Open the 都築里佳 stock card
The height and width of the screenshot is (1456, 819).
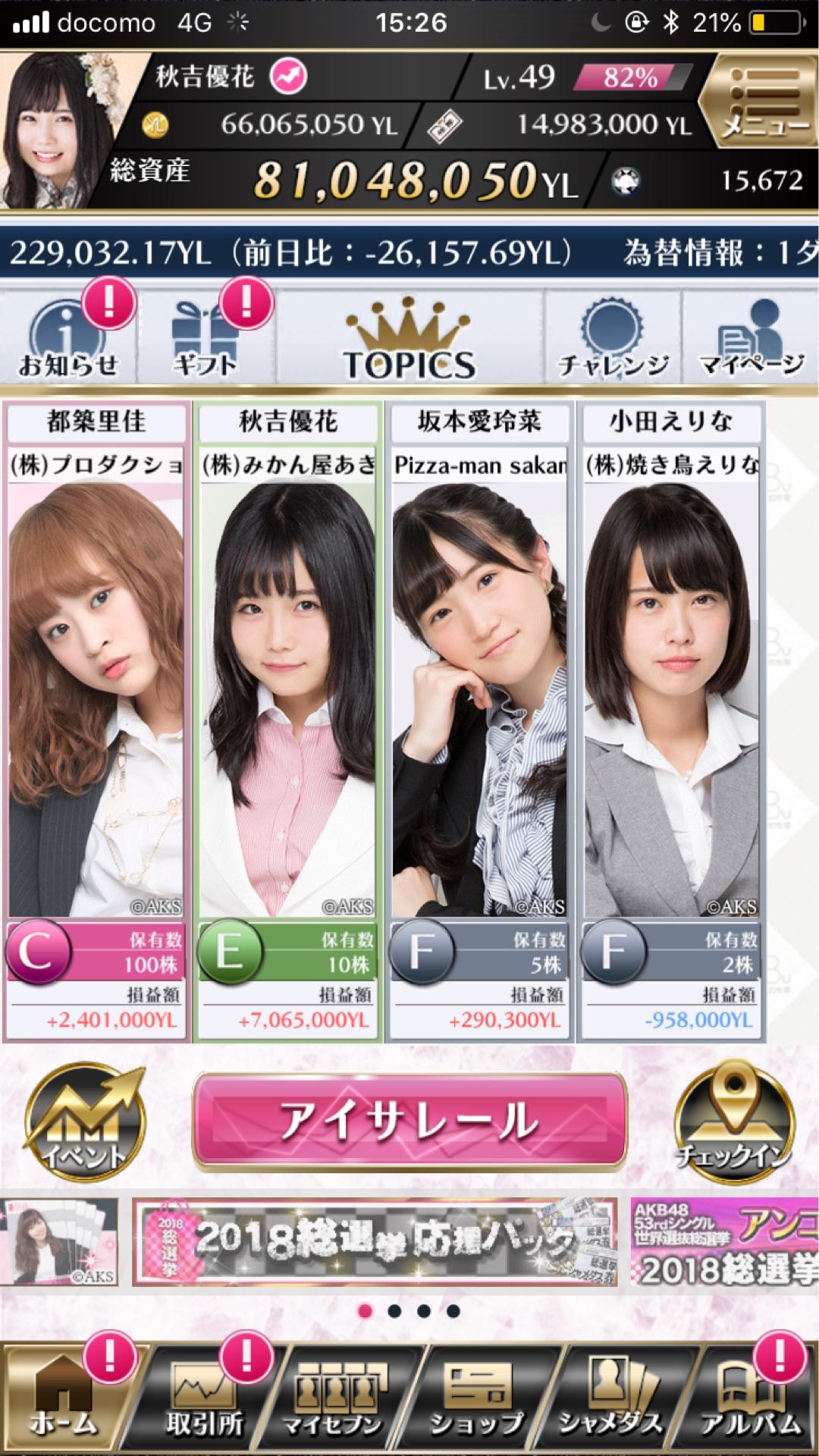(x=96, y=698)
